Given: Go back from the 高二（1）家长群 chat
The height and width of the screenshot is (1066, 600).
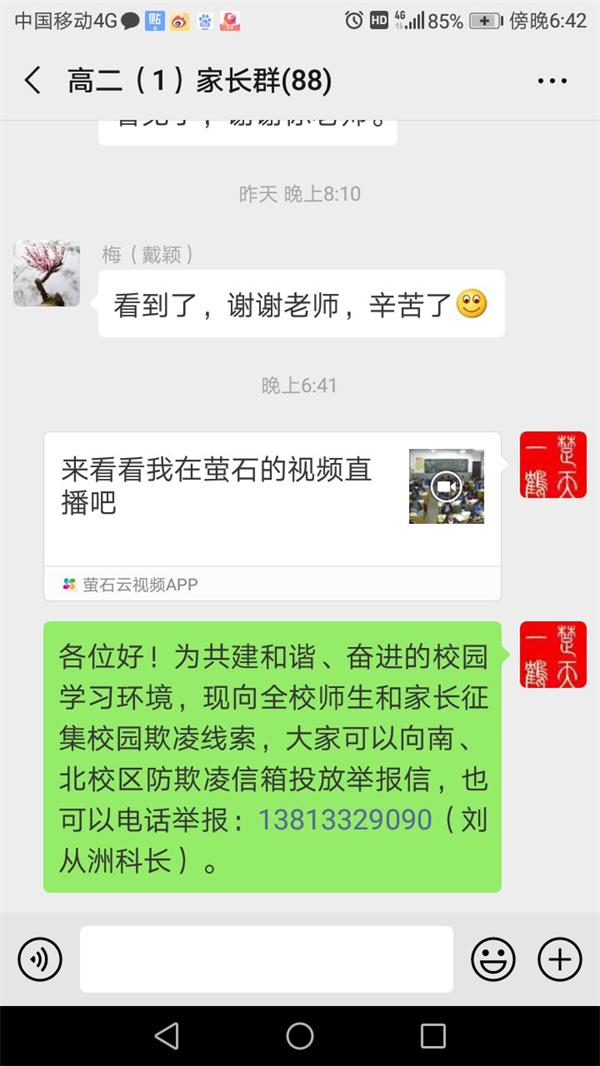Looking at the screenshot, I should pos(33,81).
